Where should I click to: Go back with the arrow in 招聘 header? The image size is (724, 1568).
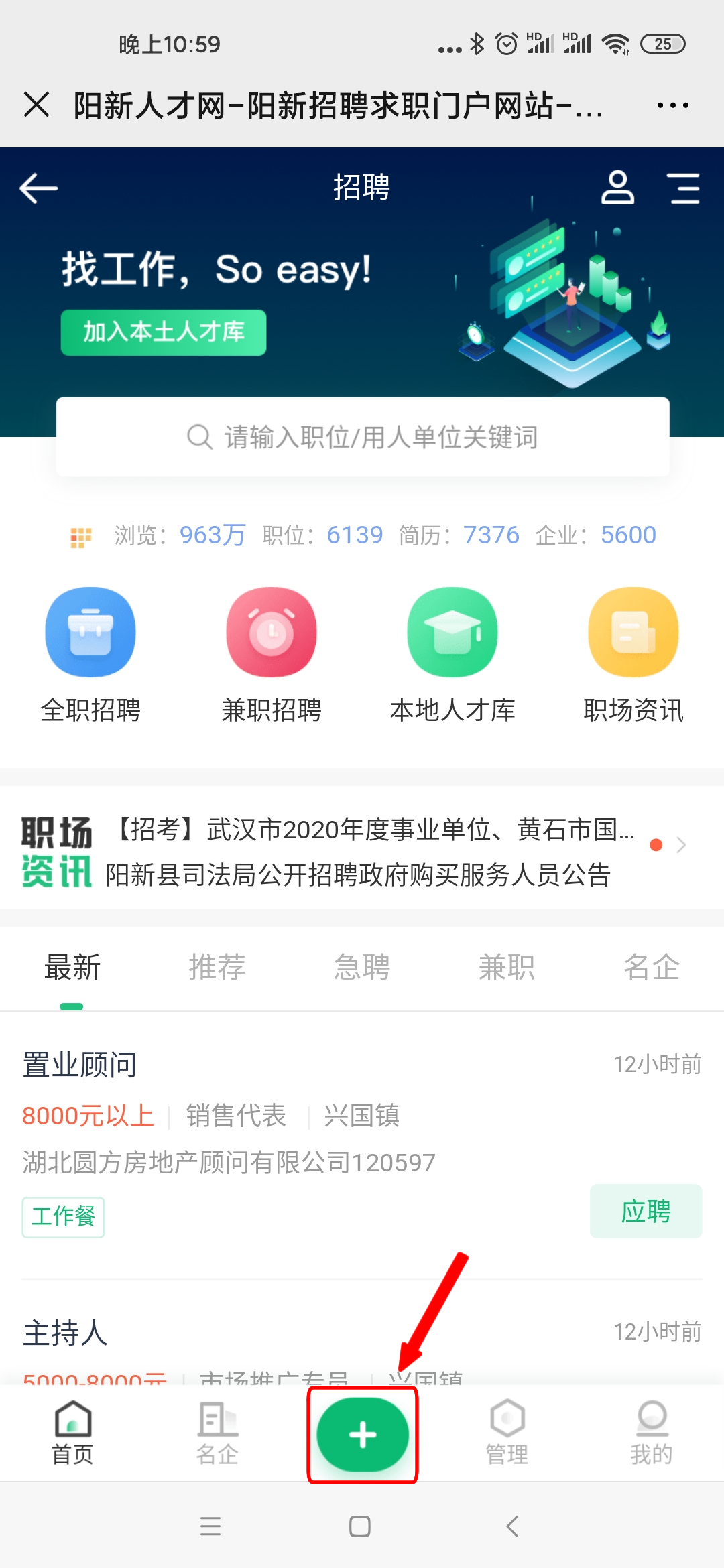click(39, 188)
